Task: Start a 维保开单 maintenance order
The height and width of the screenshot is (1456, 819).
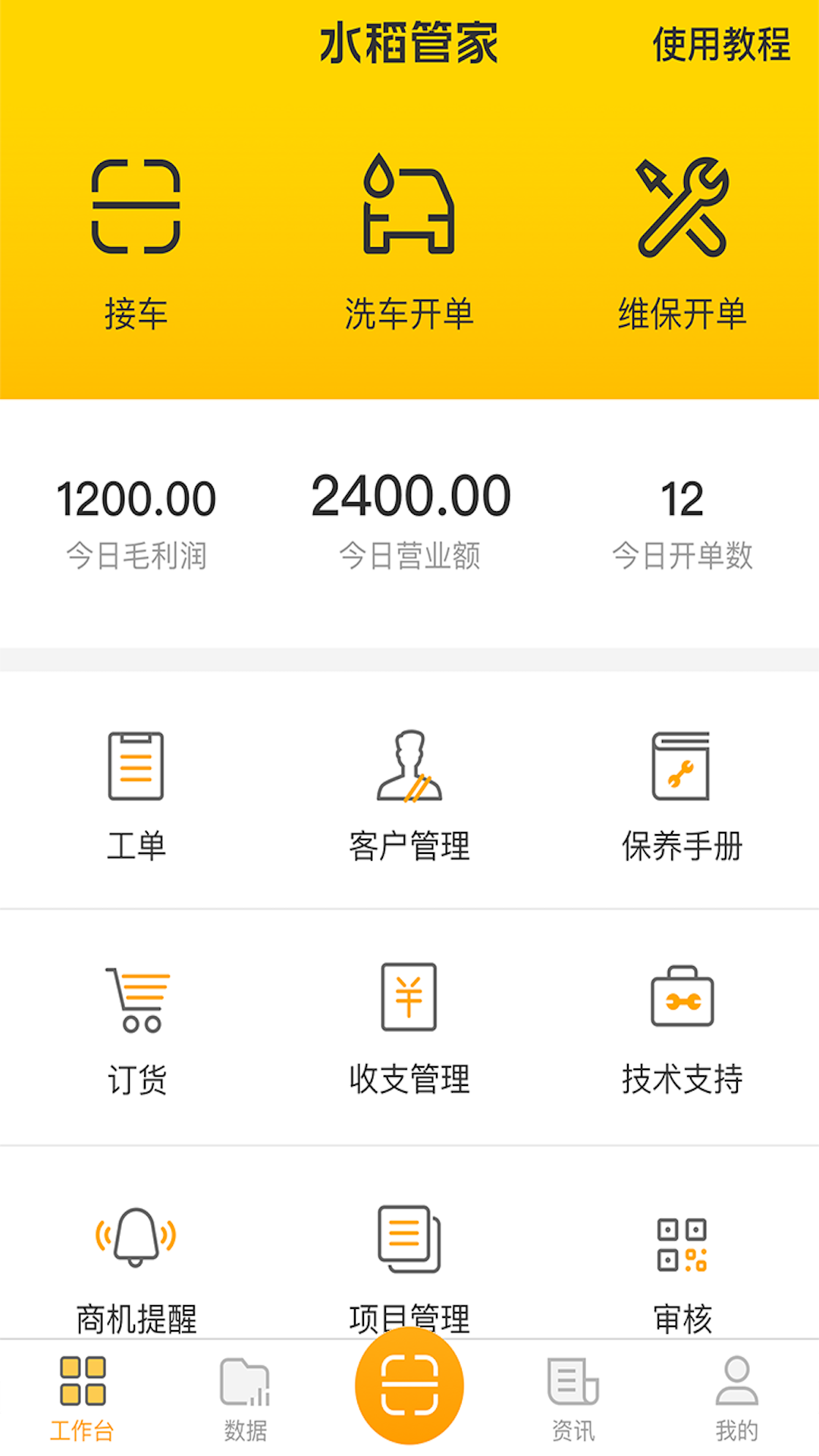Action: click(x=682, y=243)
